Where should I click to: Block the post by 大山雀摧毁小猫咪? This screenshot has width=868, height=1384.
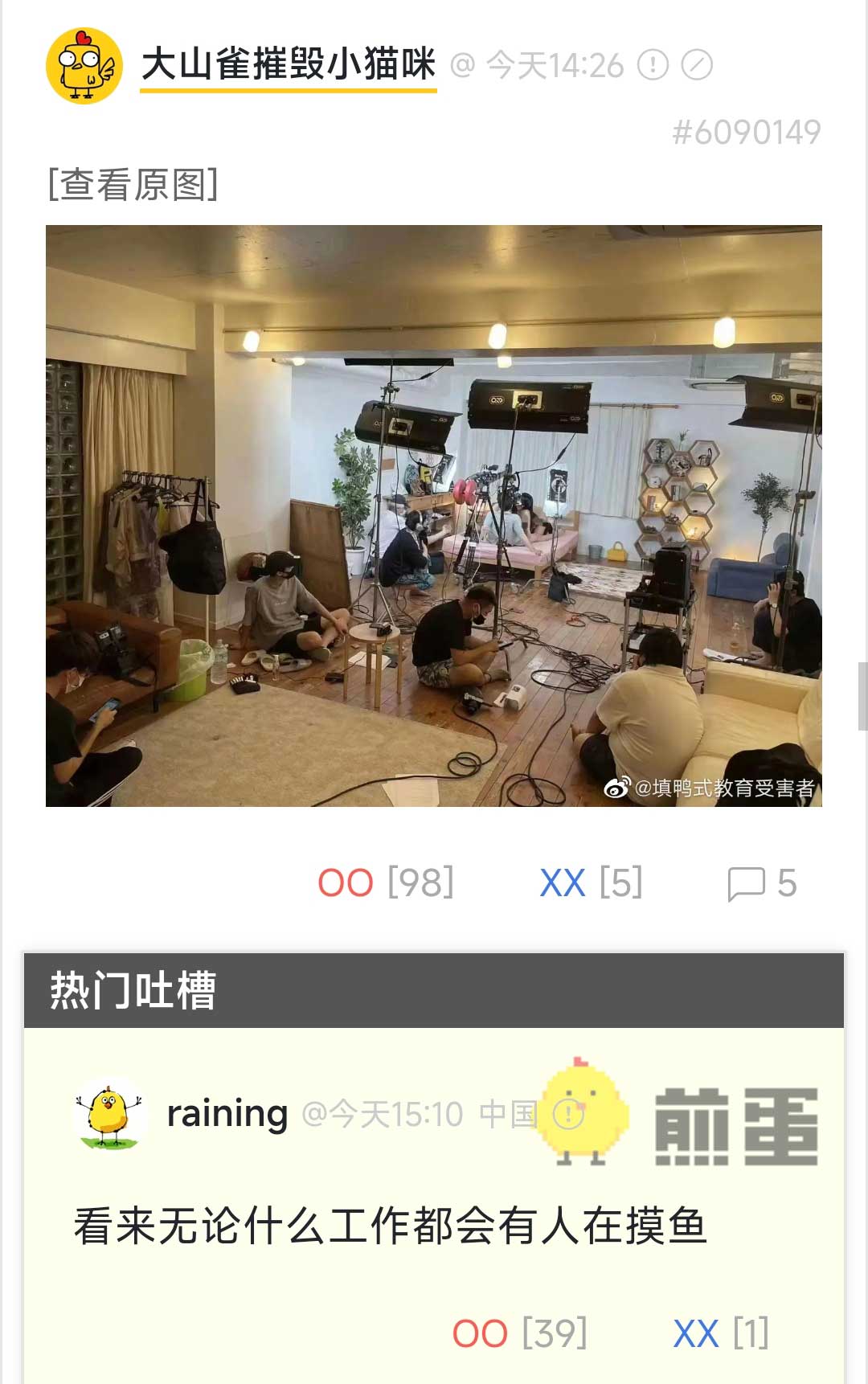pyautogui.click(x=697, y=65)
